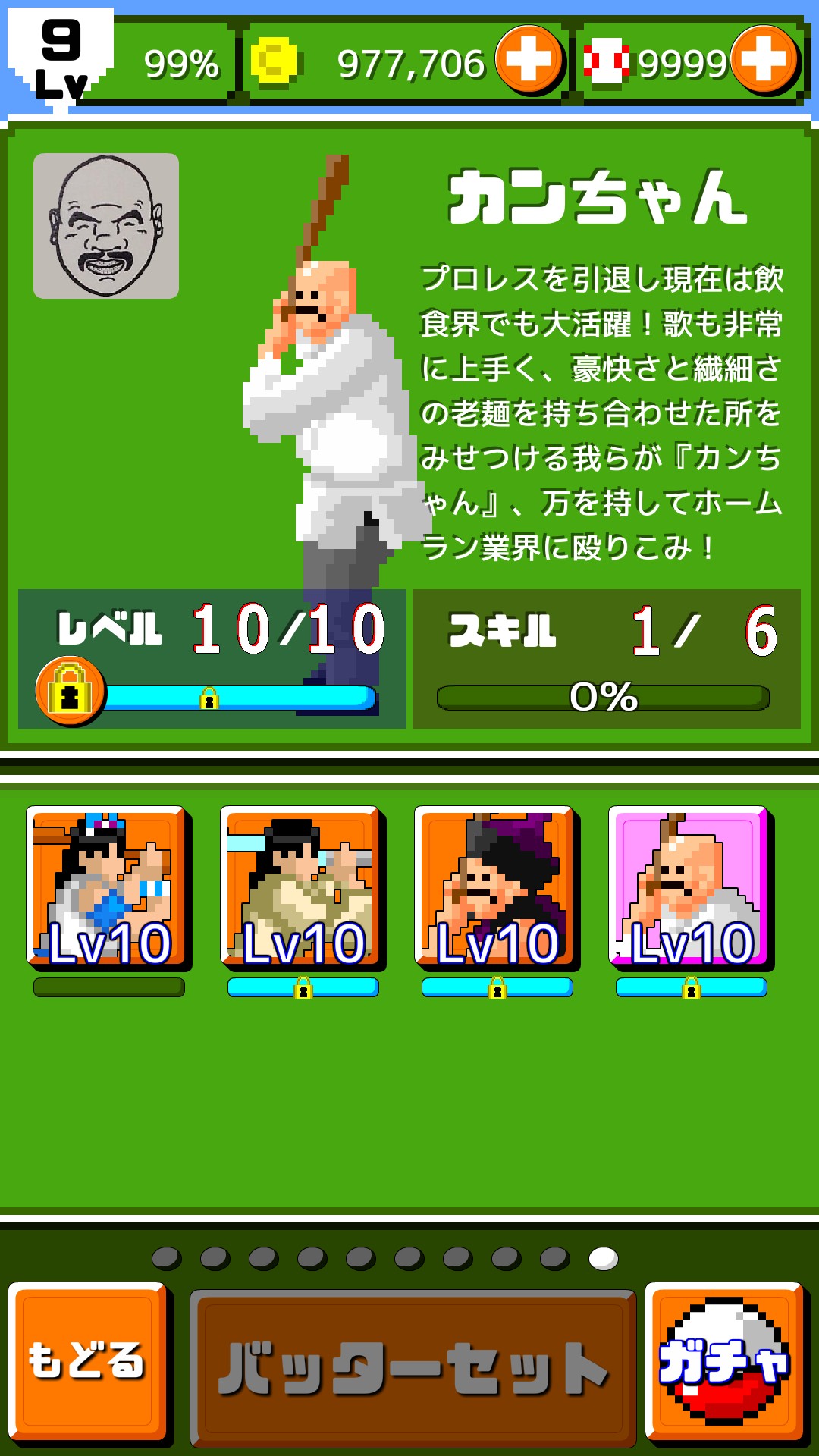Go back with the もどる button
The image size is (819, 1456).
[88, 1360]
